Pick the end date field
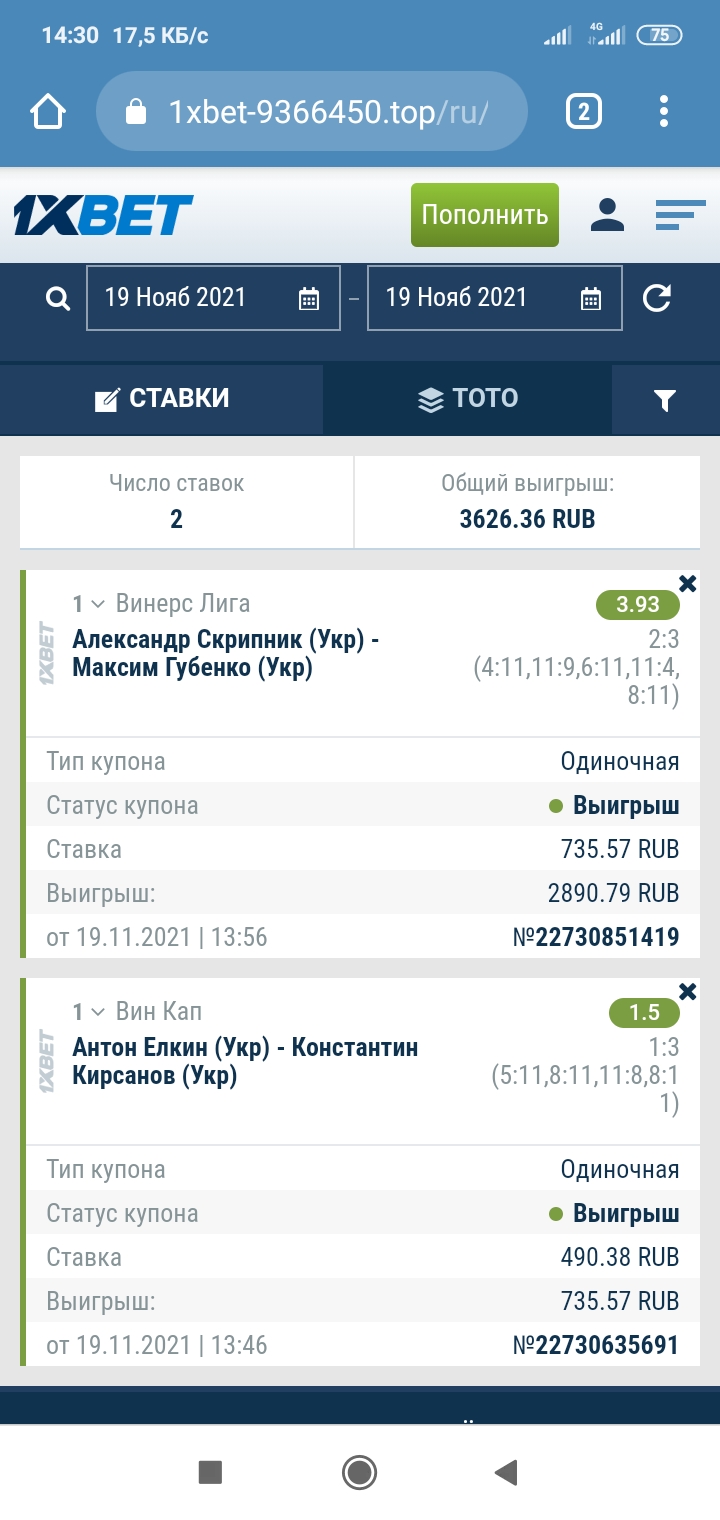This screenshot has height=1520, width=720. 494,298
